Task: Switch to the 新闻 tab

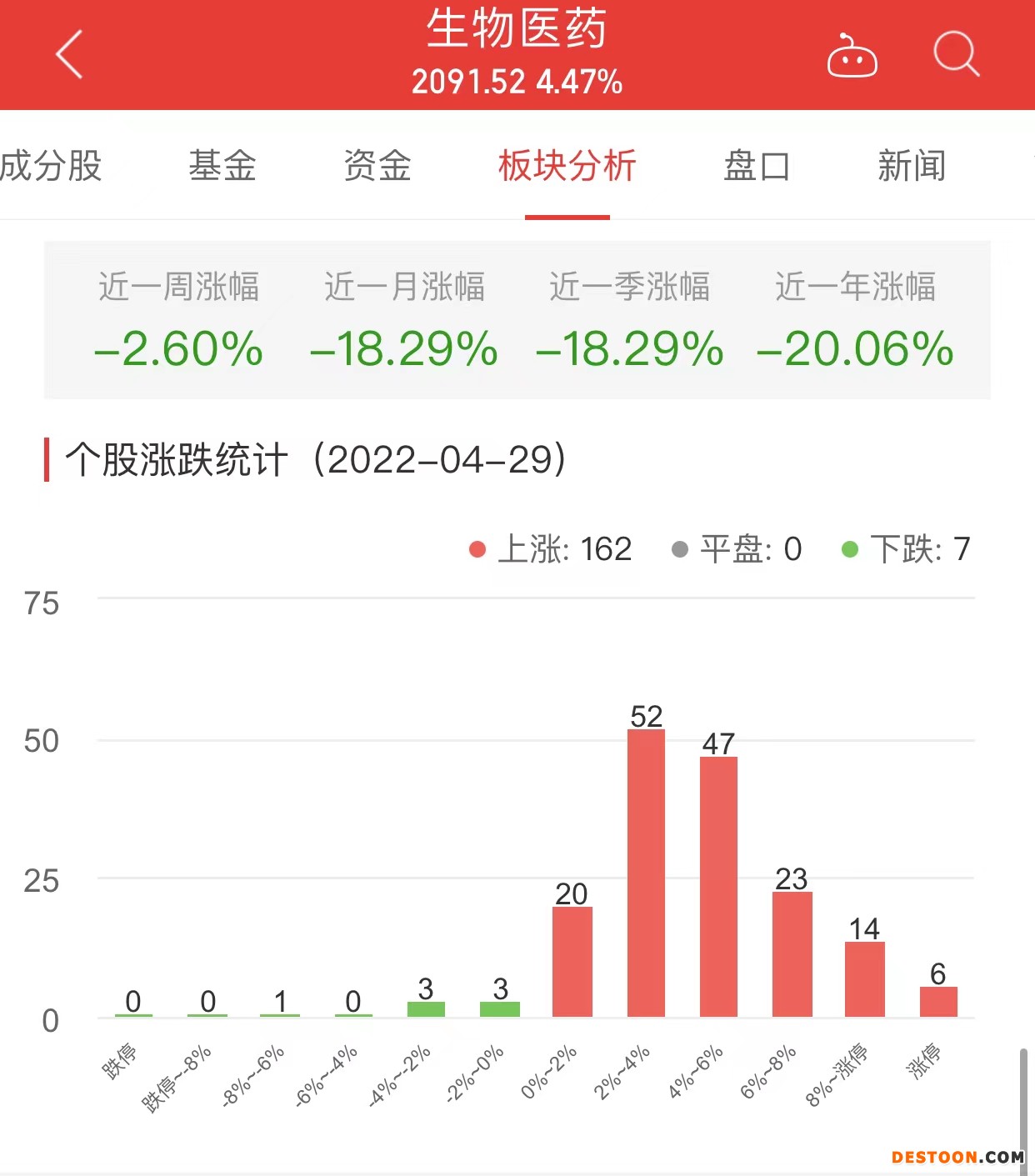Action: tap(912, 166)
